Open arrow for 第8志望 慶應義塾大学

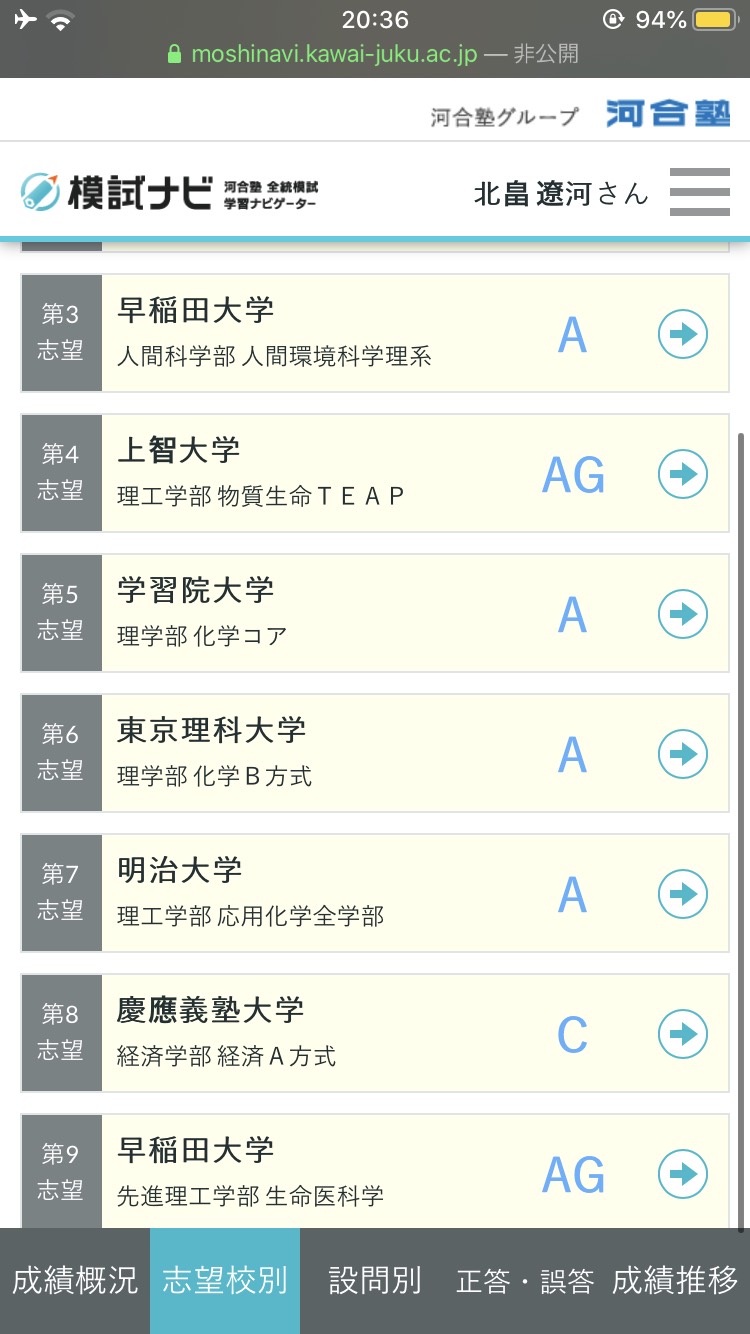pos(683,1034)
